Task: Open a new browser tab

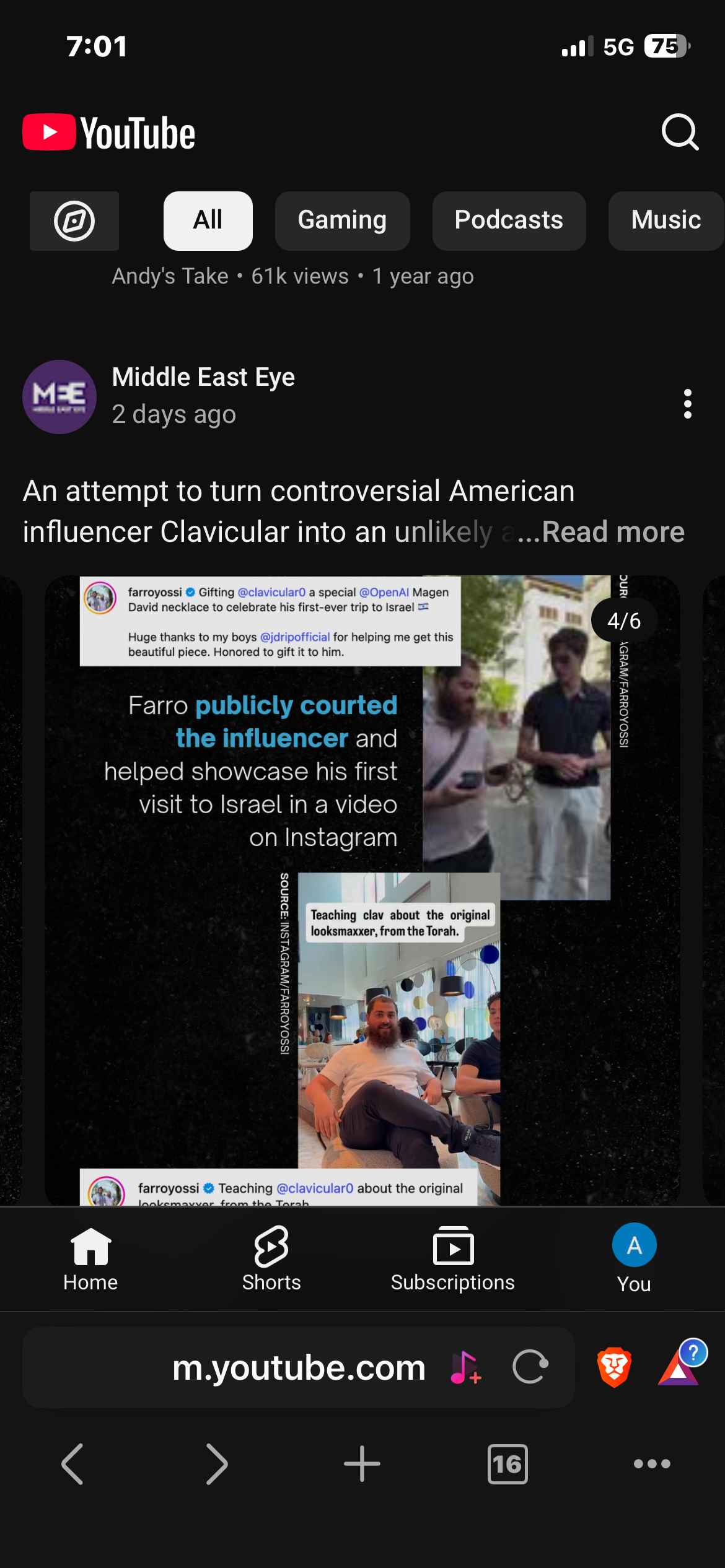Action: pyautogui.click(x=362, y=1464)
